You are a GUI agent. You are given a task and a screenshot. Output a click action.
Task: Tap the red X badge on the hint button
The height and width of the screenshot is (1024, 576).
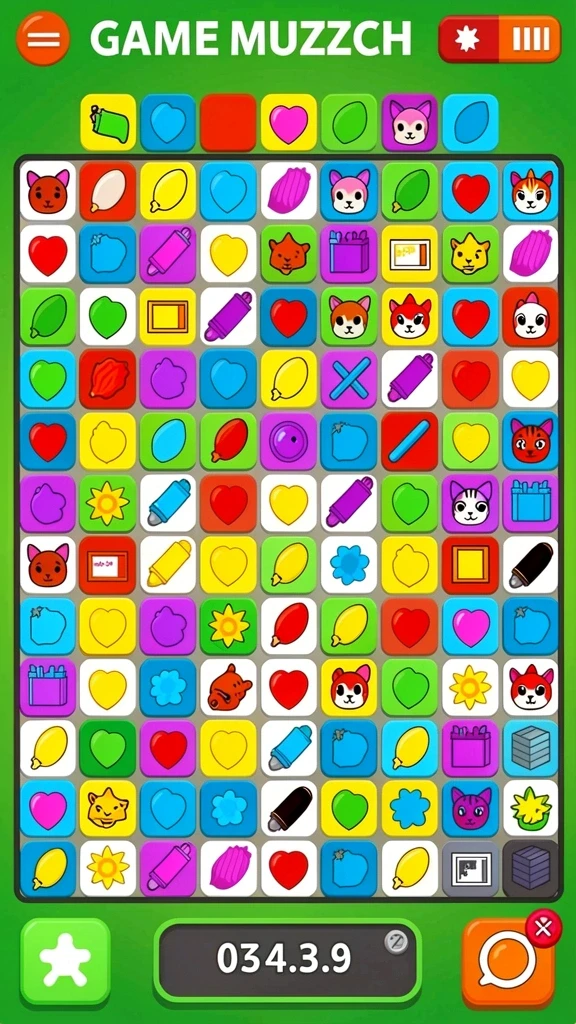[543, 927]
